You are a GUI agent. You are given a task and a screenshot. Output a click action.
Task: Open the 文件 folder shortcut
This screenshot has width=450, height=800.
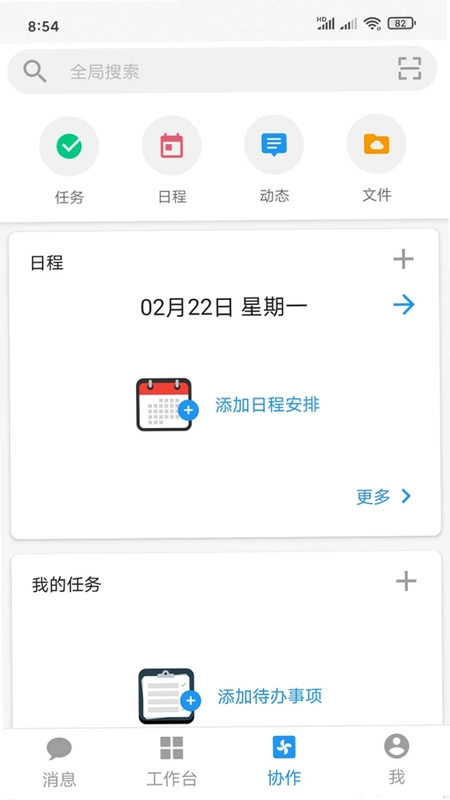(x=377, y=159)
